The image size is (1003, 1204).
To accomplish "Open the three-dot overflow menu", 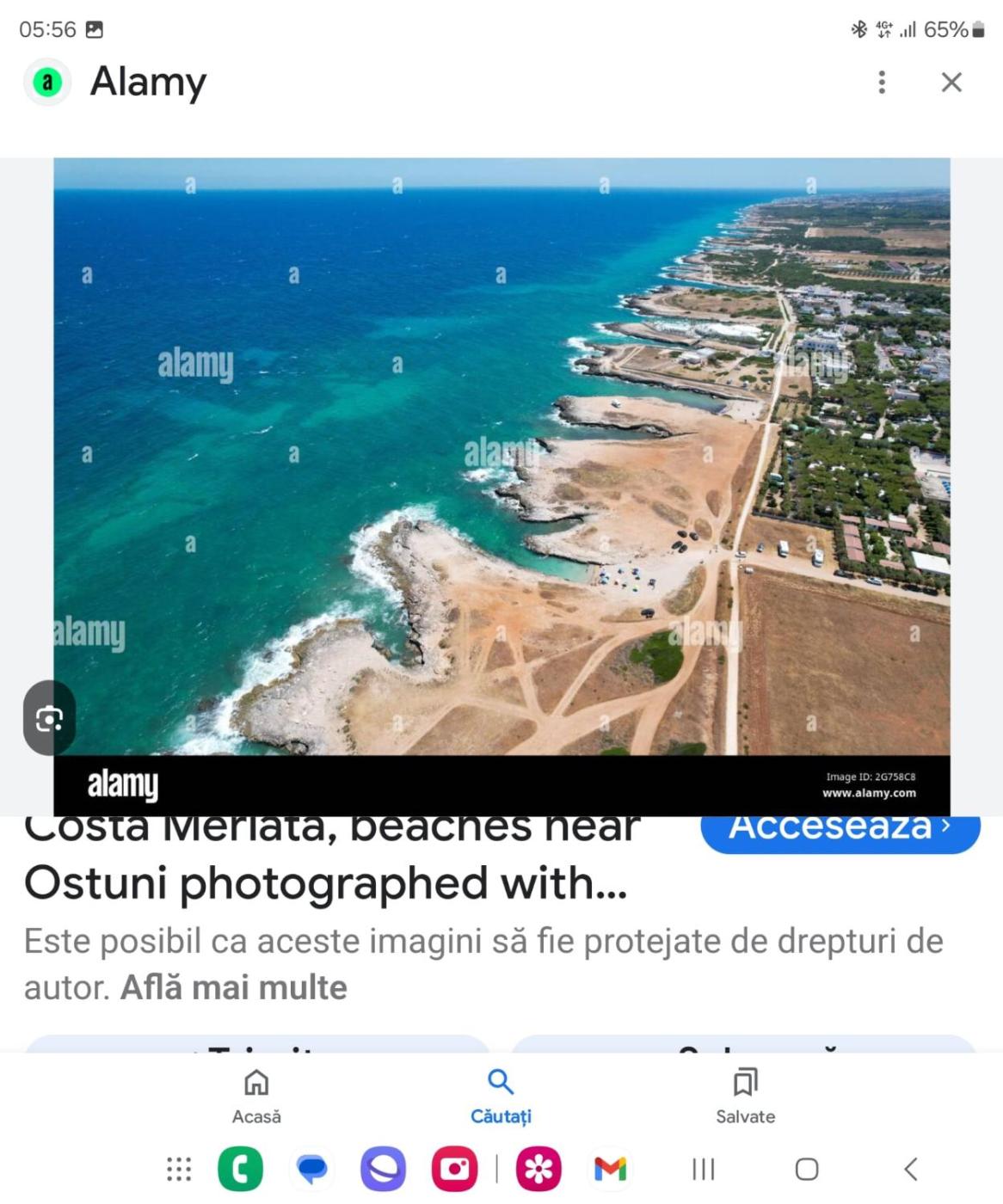I will [x=882, y=83].
